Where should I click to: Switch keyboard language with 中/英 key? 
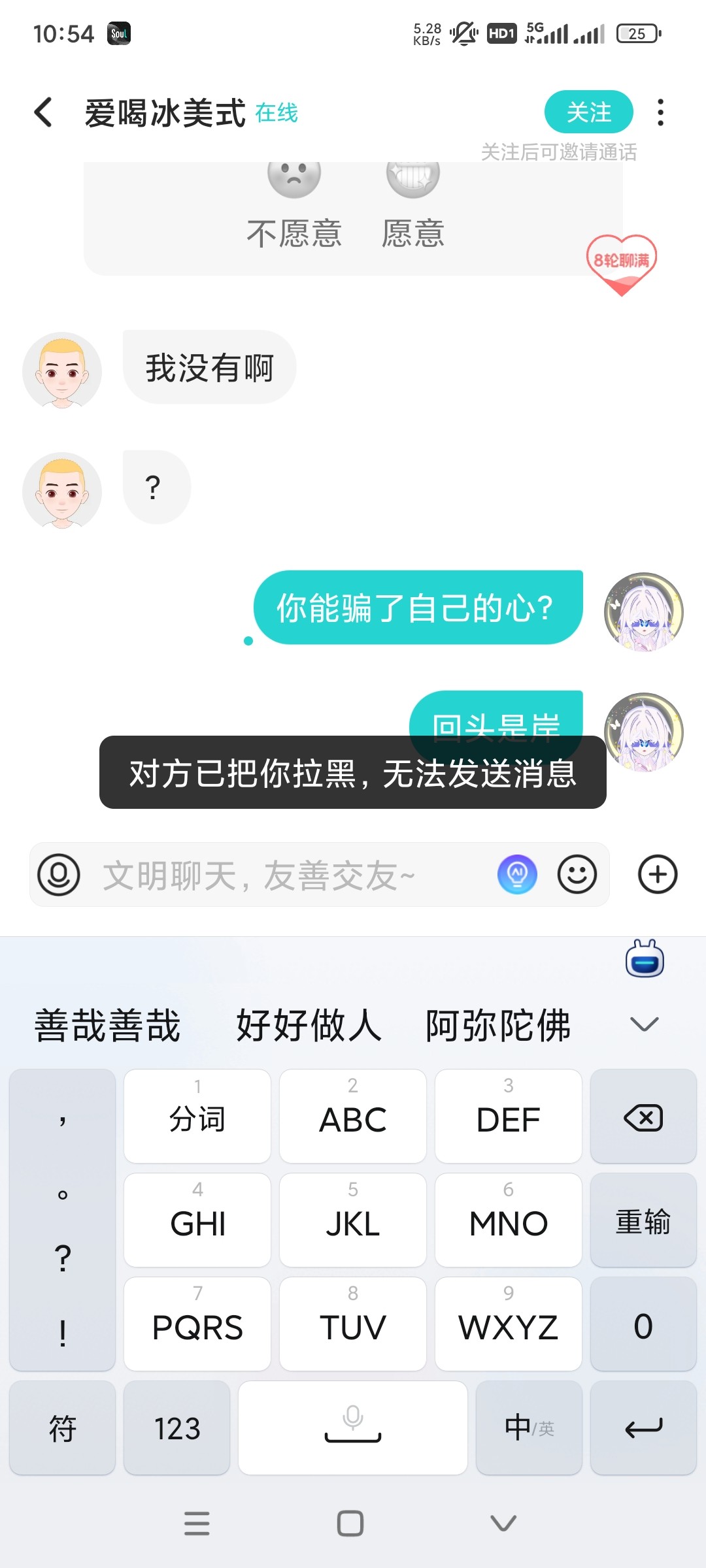529,1428
